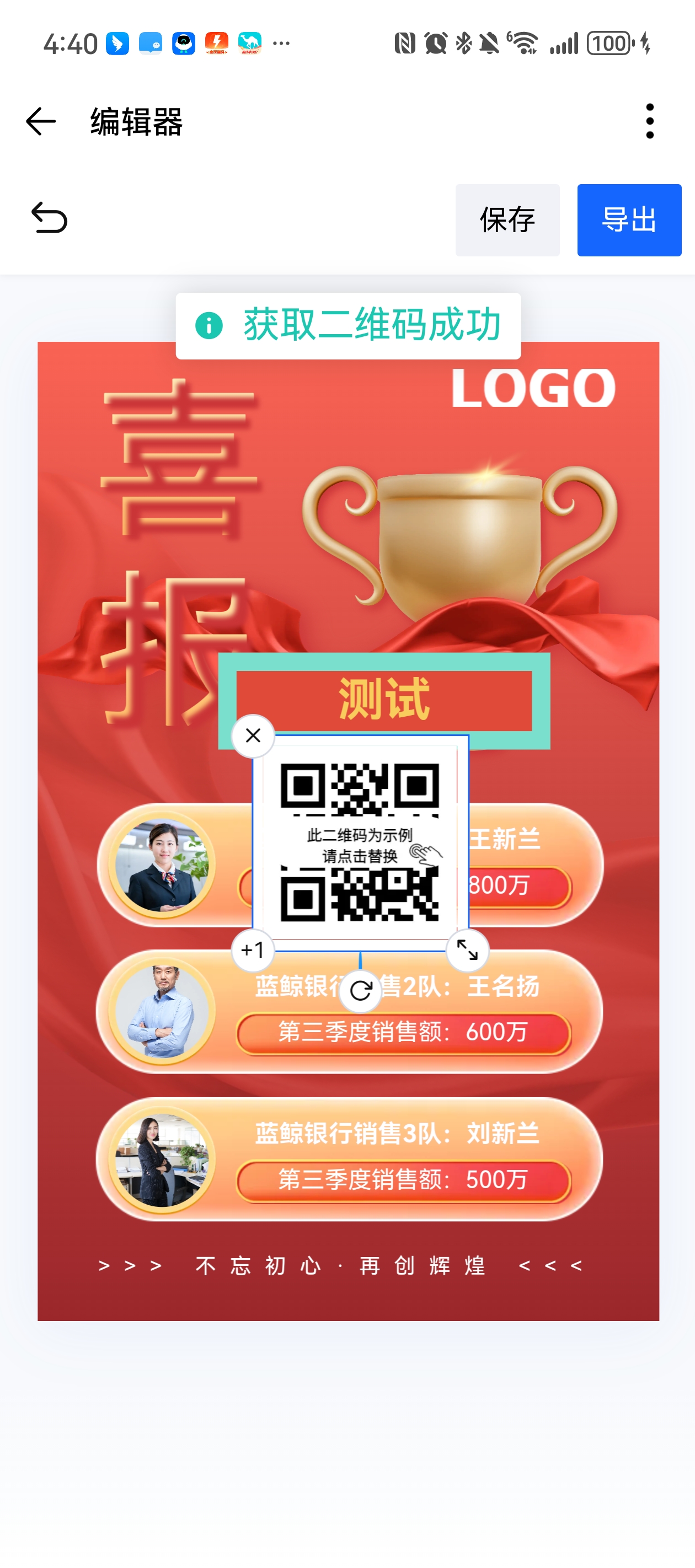
Task: Select the 不忘初心·再创辉煌 slogan text
Action: (340, 1266)
